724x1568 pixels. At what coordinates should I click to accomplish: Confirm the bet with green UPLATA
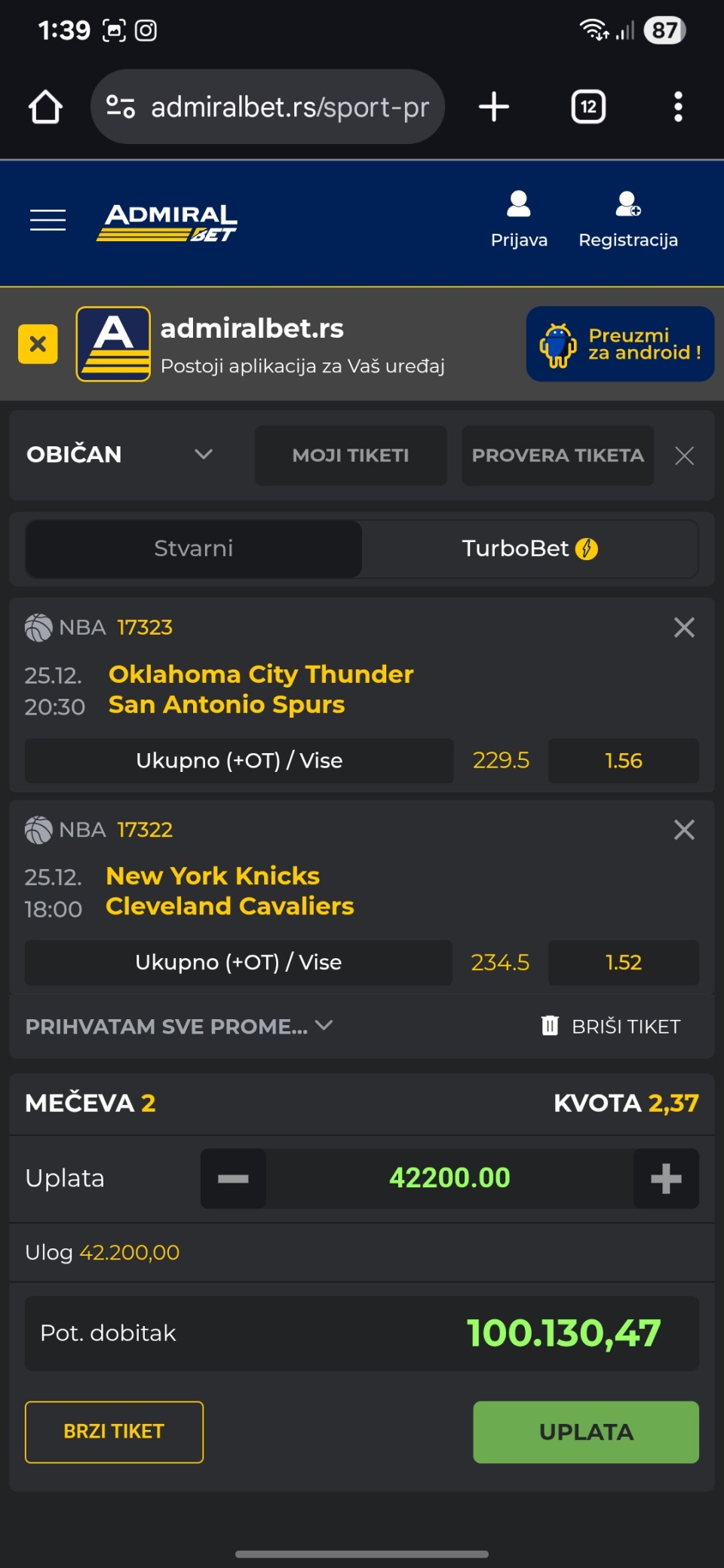[585, 1432]
